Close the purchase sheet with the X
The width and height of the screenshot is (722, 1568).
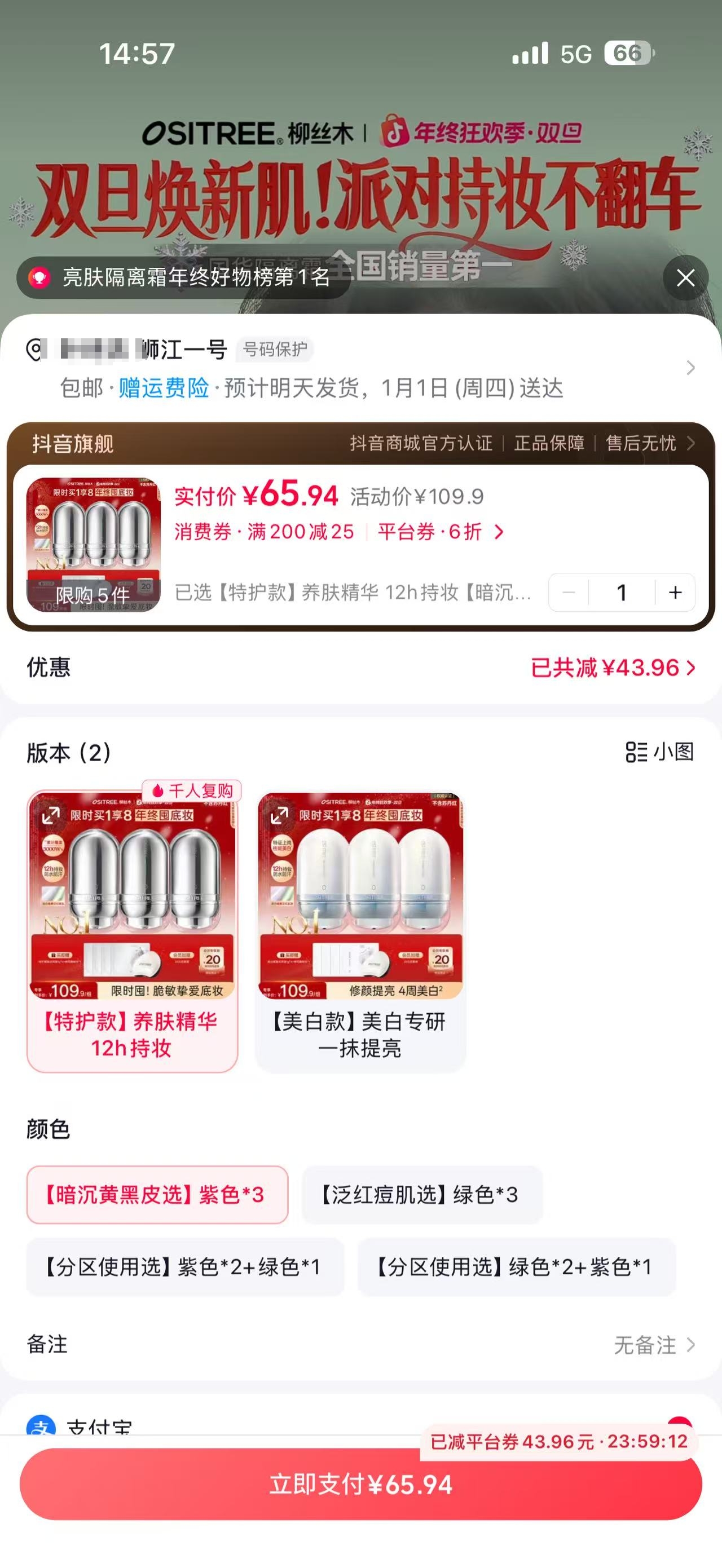685,278
